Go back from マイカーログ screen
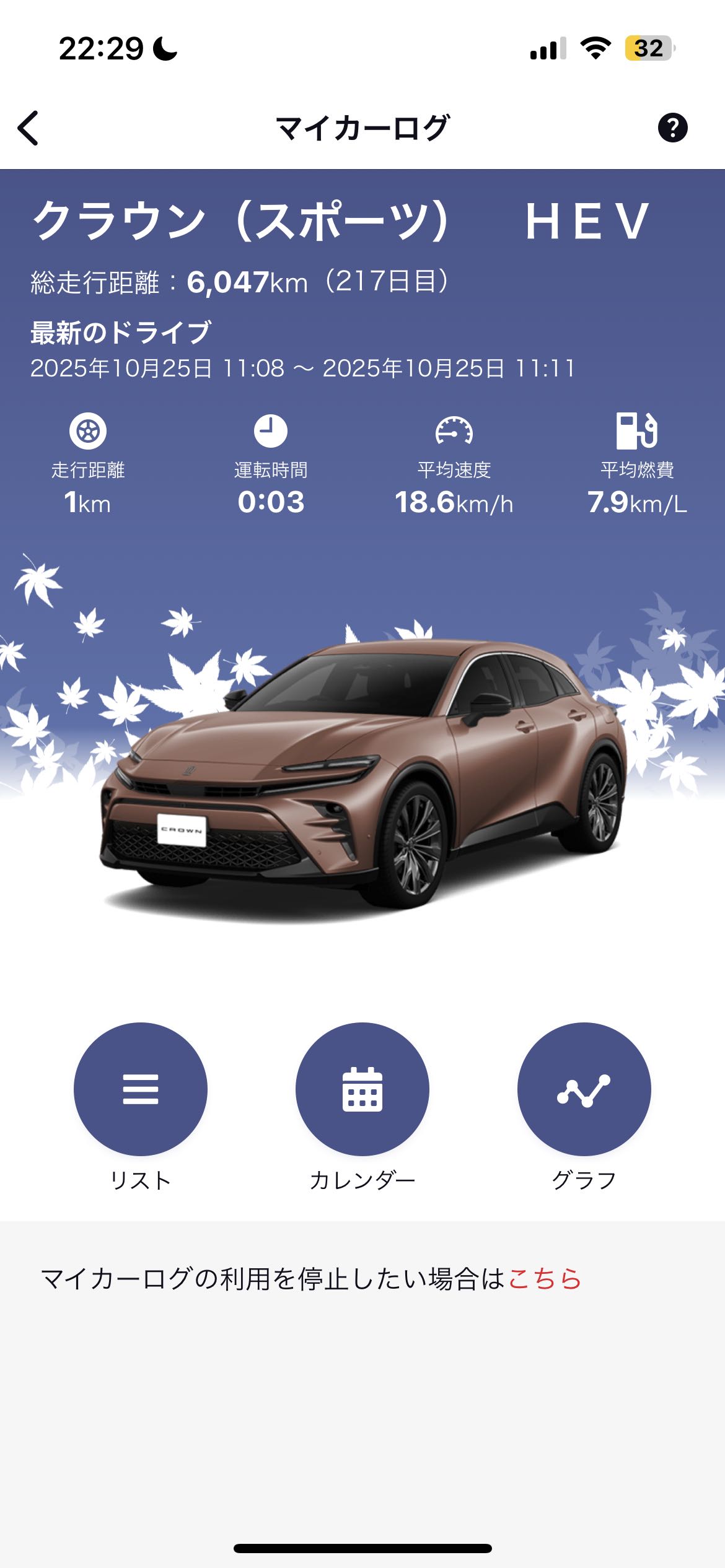 point(29,128)
